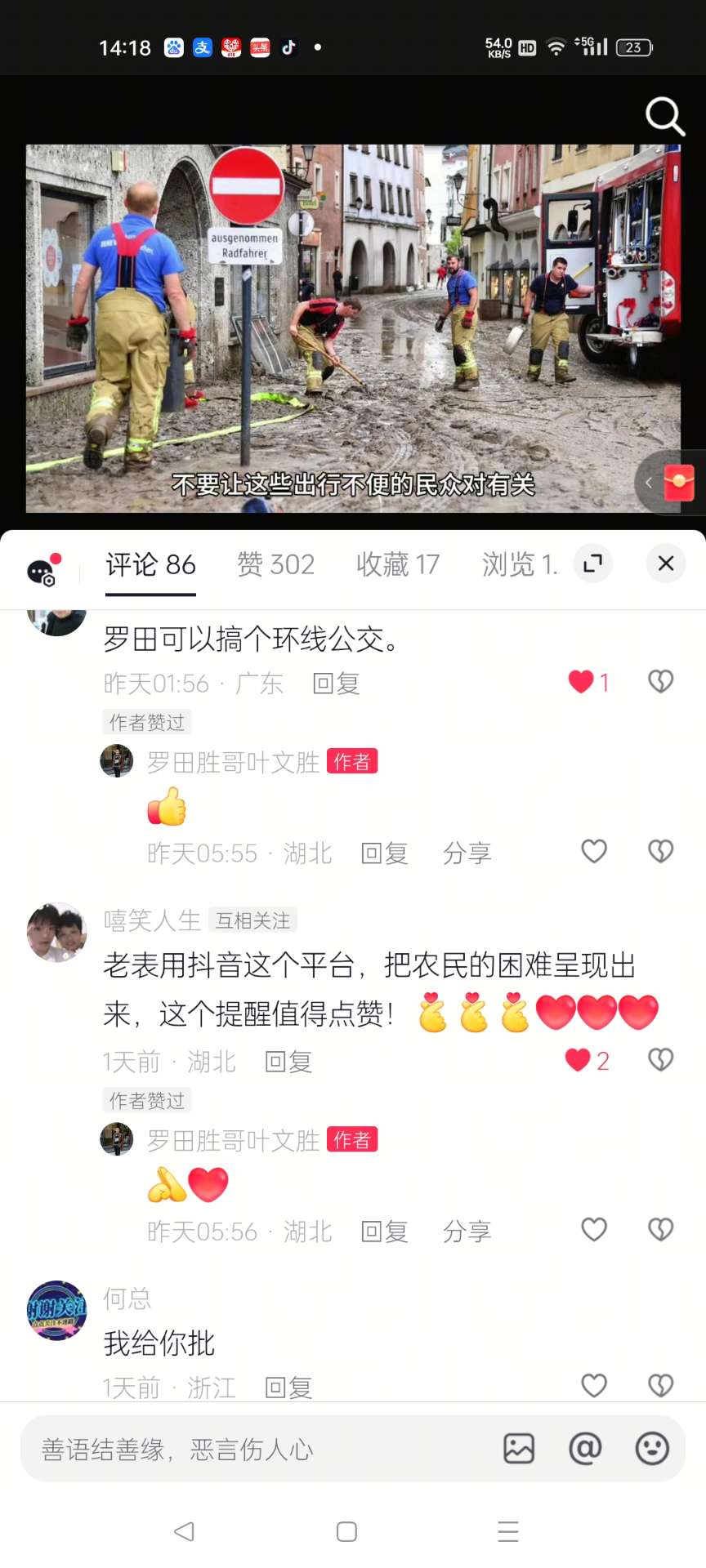The image size is (706, 1568).
Task: Go back using the system back button
Action: point(185,1531)
